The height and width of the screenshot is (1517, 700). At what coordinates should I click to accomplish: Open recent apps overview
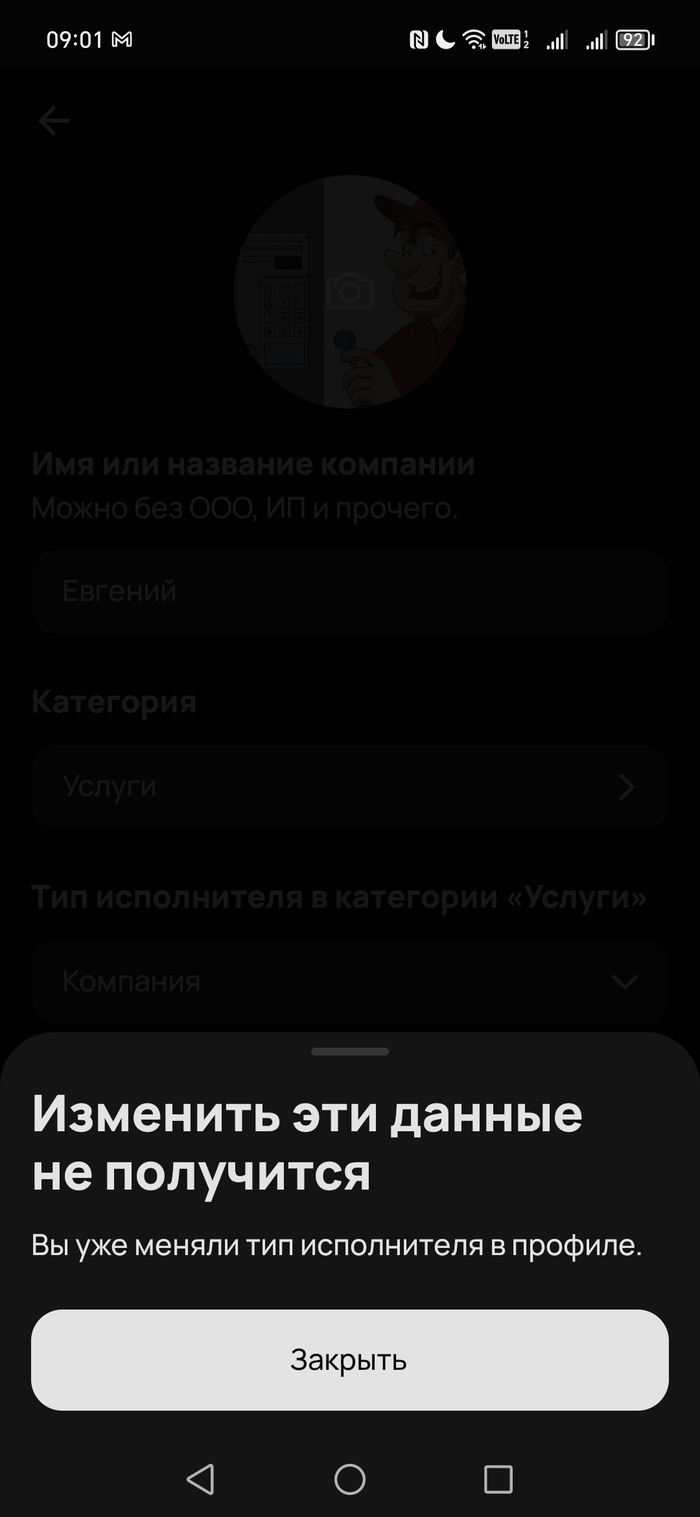[497, 1479]
